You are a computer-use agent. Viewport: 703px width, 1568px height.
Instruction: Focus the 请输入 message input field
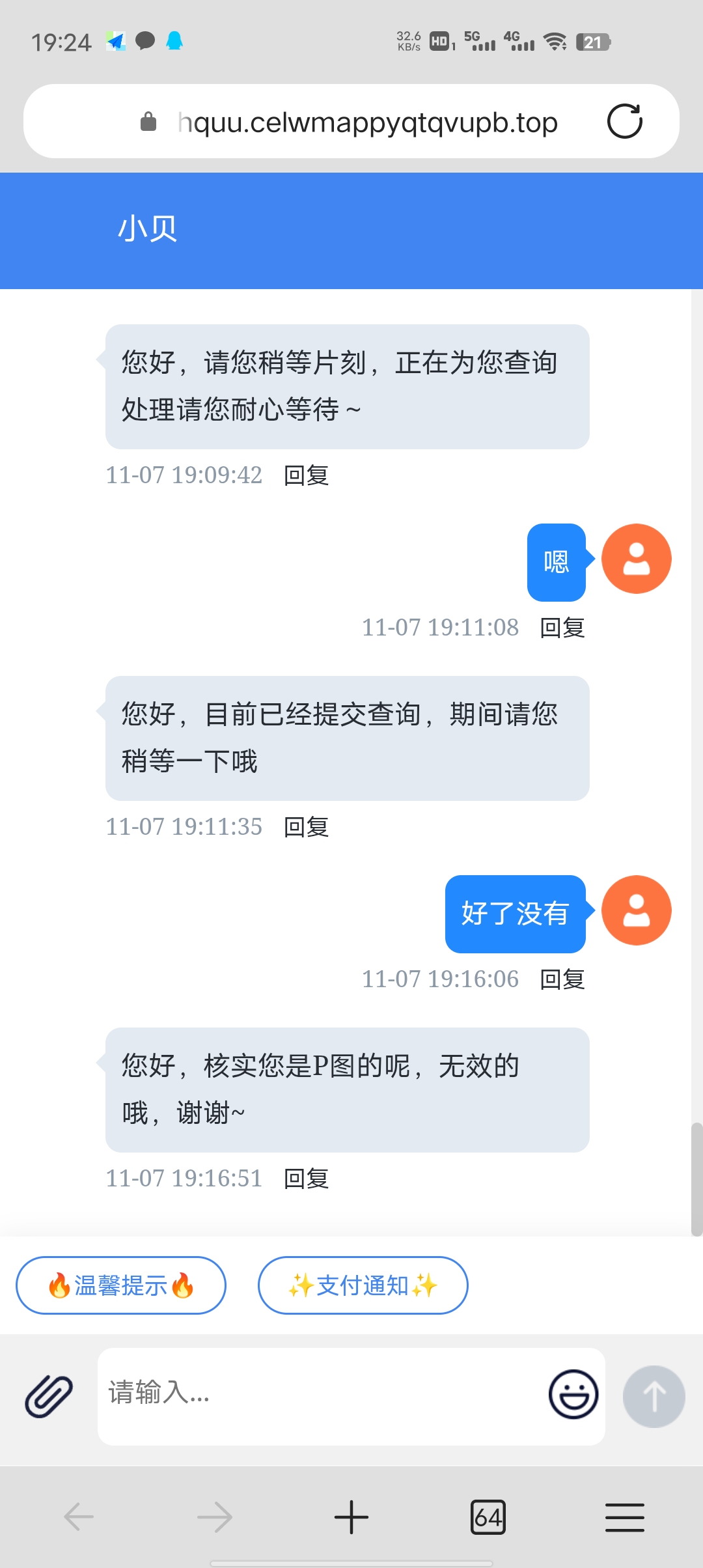[x=319, y=1393]
